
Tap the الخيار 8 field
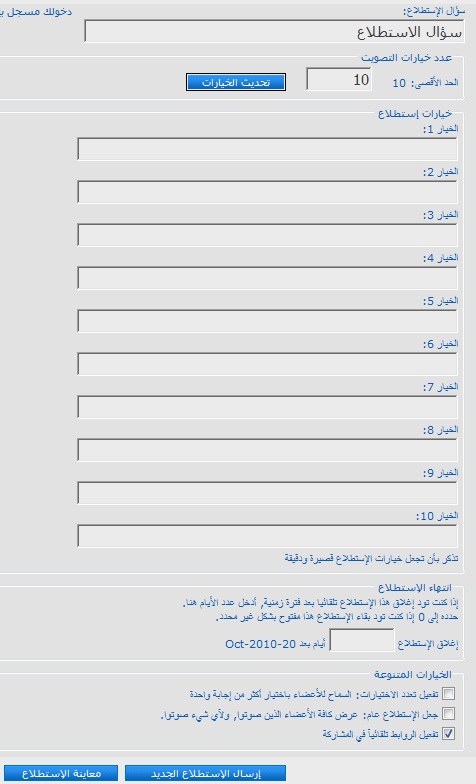point(268,450)
